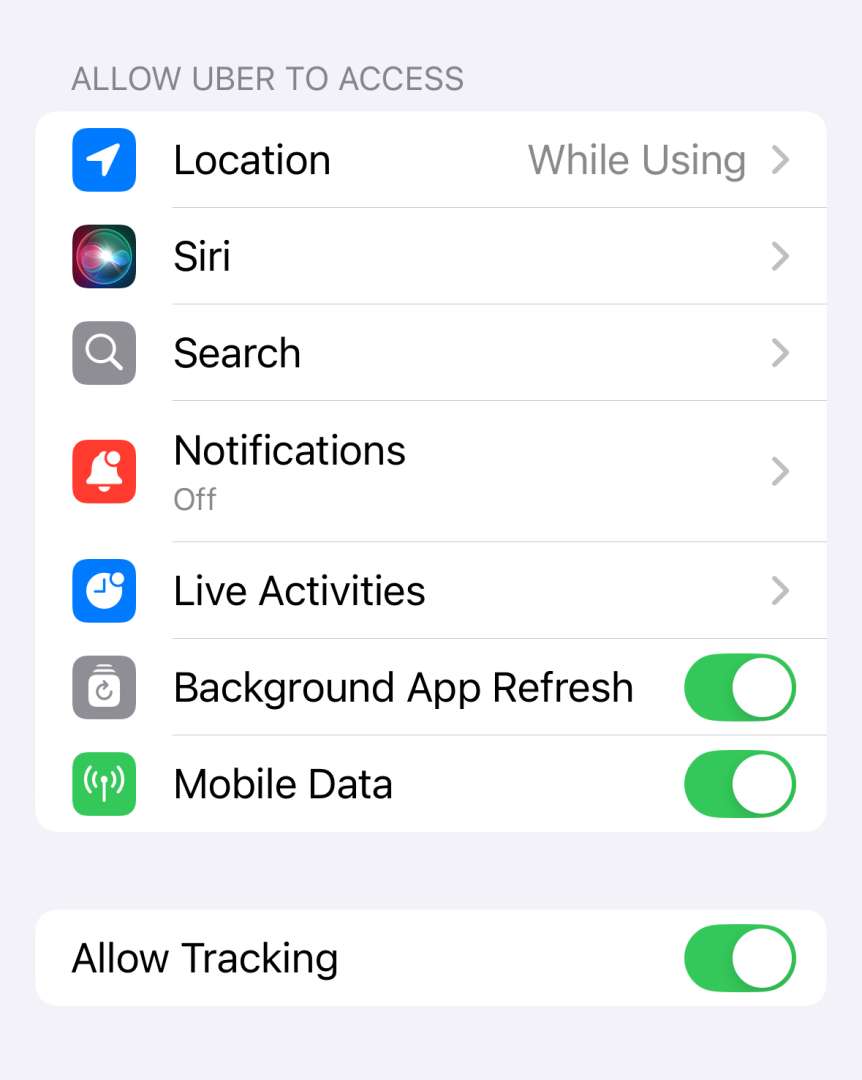Open Notifications settings for Uber
This screenshot has width=862, height=1080.
(430, 471)
